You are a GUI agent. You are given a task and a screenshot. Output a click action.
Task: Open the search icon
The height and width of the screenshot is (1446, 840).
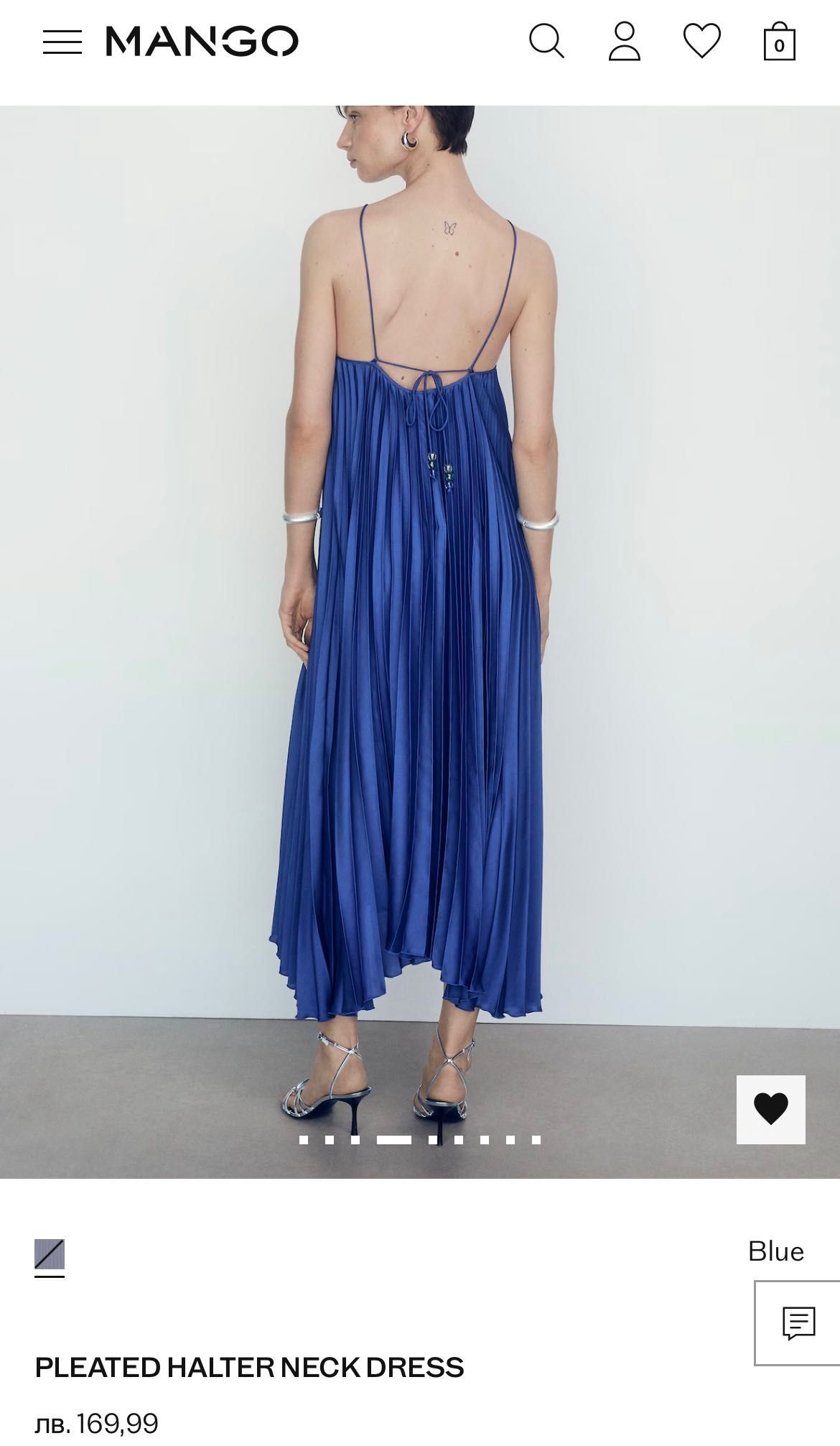pyautogui.click(x=546, y=41)
